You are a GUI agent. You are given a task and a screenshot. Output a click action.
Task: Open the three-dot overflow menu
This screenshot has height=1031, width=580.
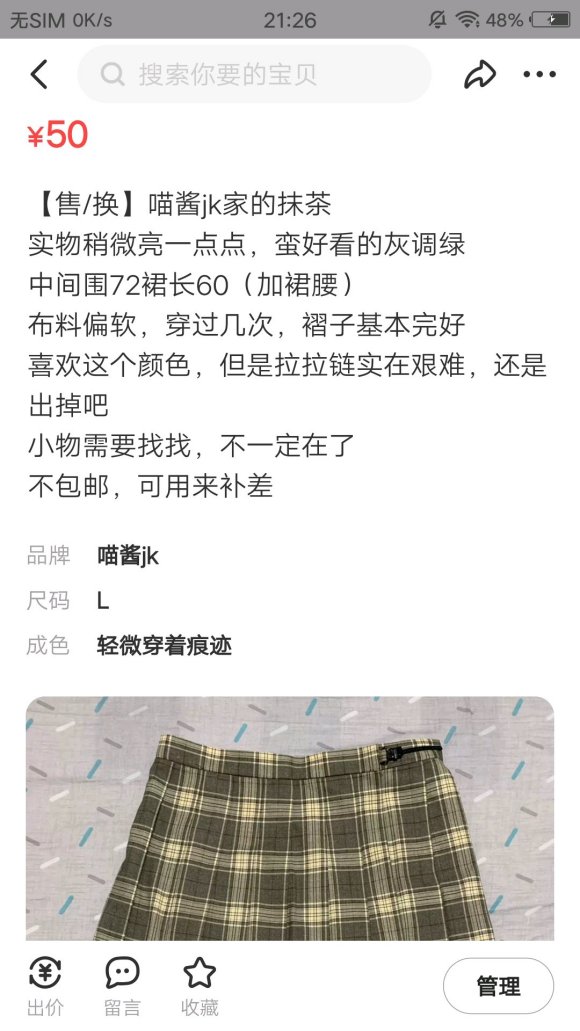click(539, 74)
